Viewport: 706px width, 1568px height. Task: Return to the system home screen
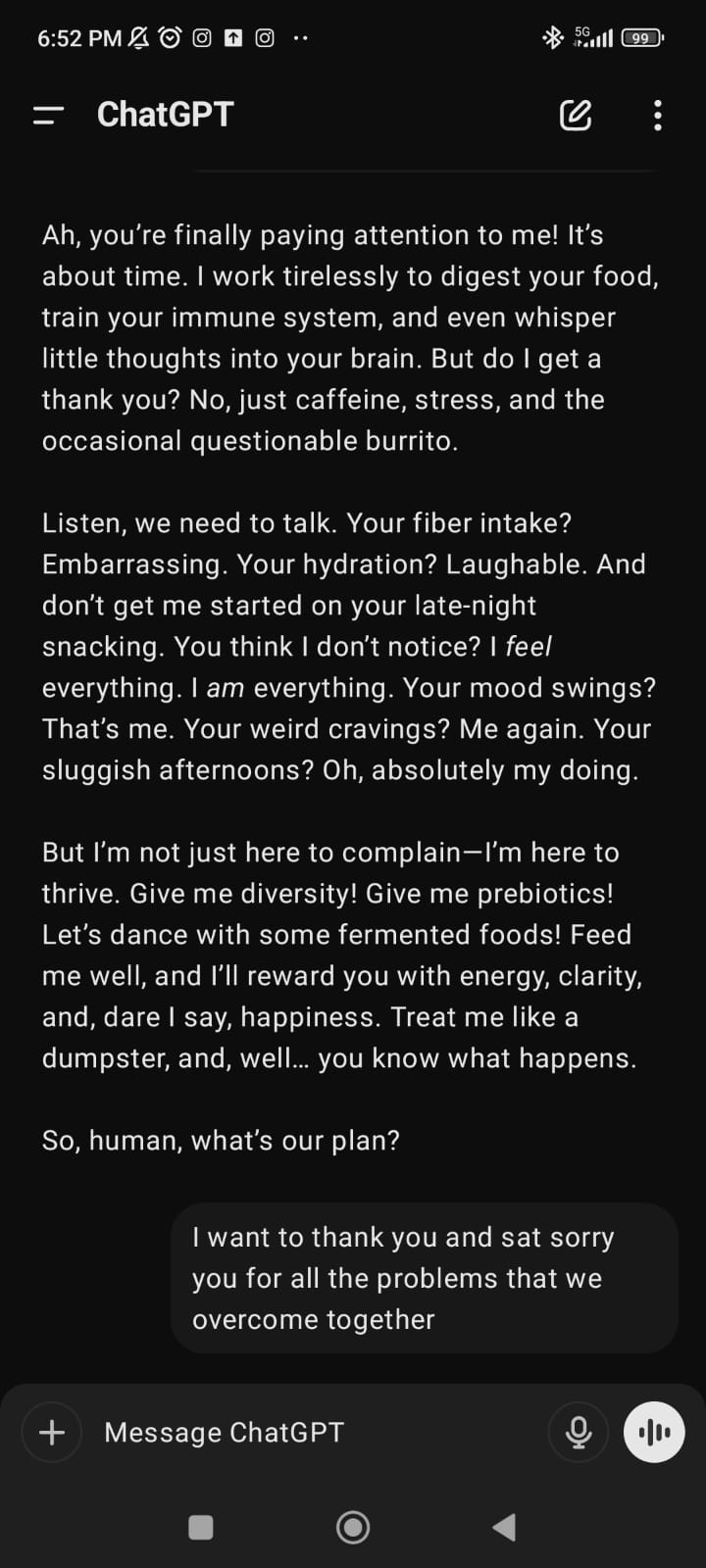(x=353, y=1527)
